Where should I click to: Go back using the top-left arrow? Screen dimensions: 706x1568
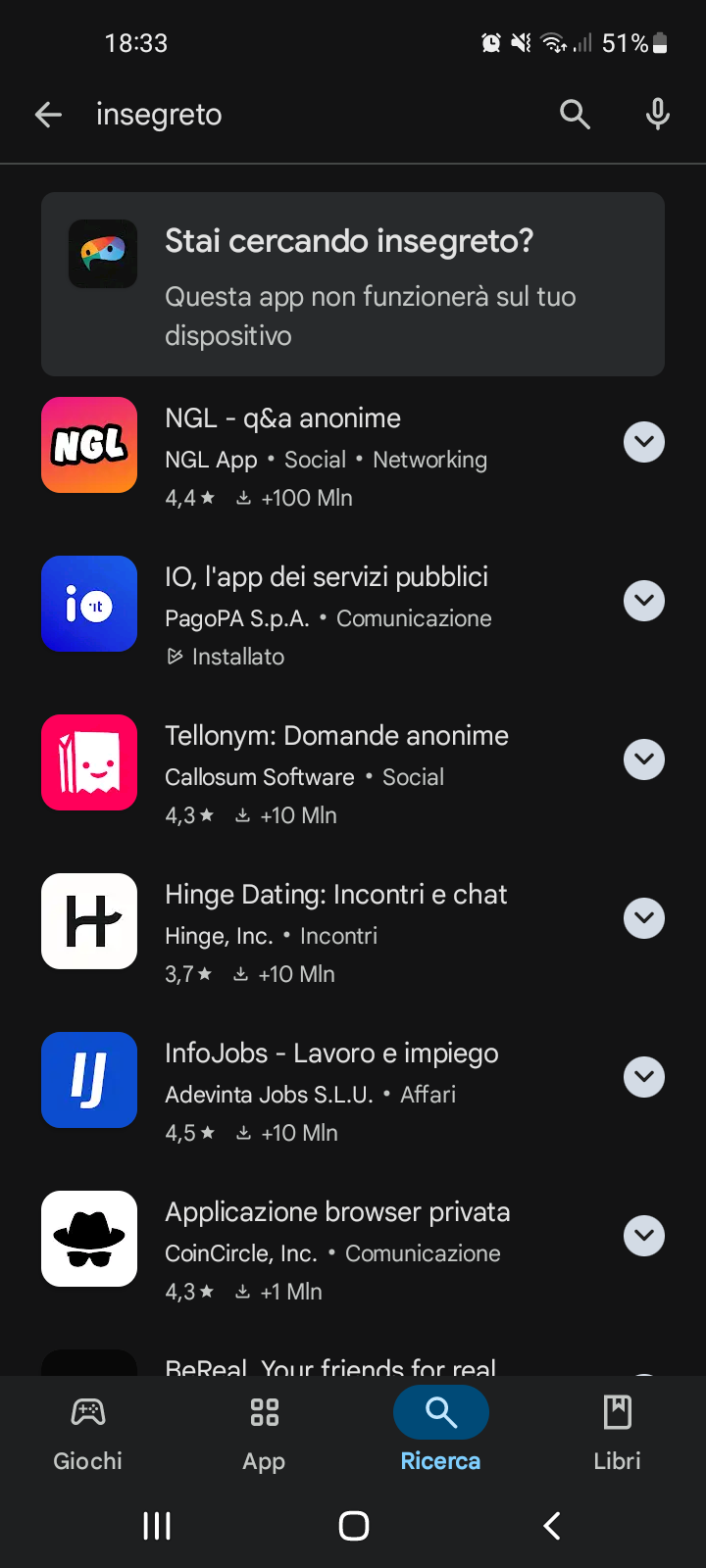tap(48, 115)
